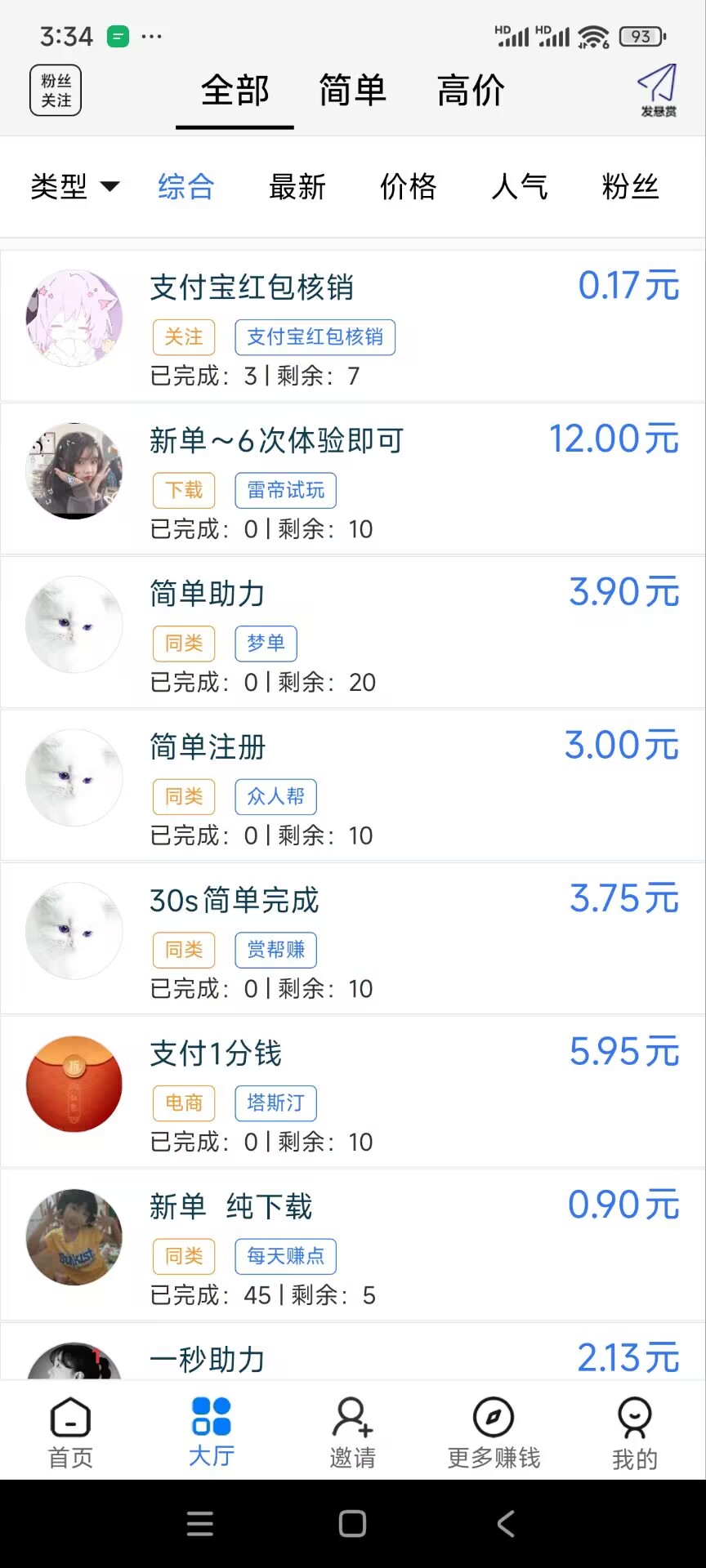706x1568 pixels.
Task: Open the 简单注册 task
Action: pos(353,785)
